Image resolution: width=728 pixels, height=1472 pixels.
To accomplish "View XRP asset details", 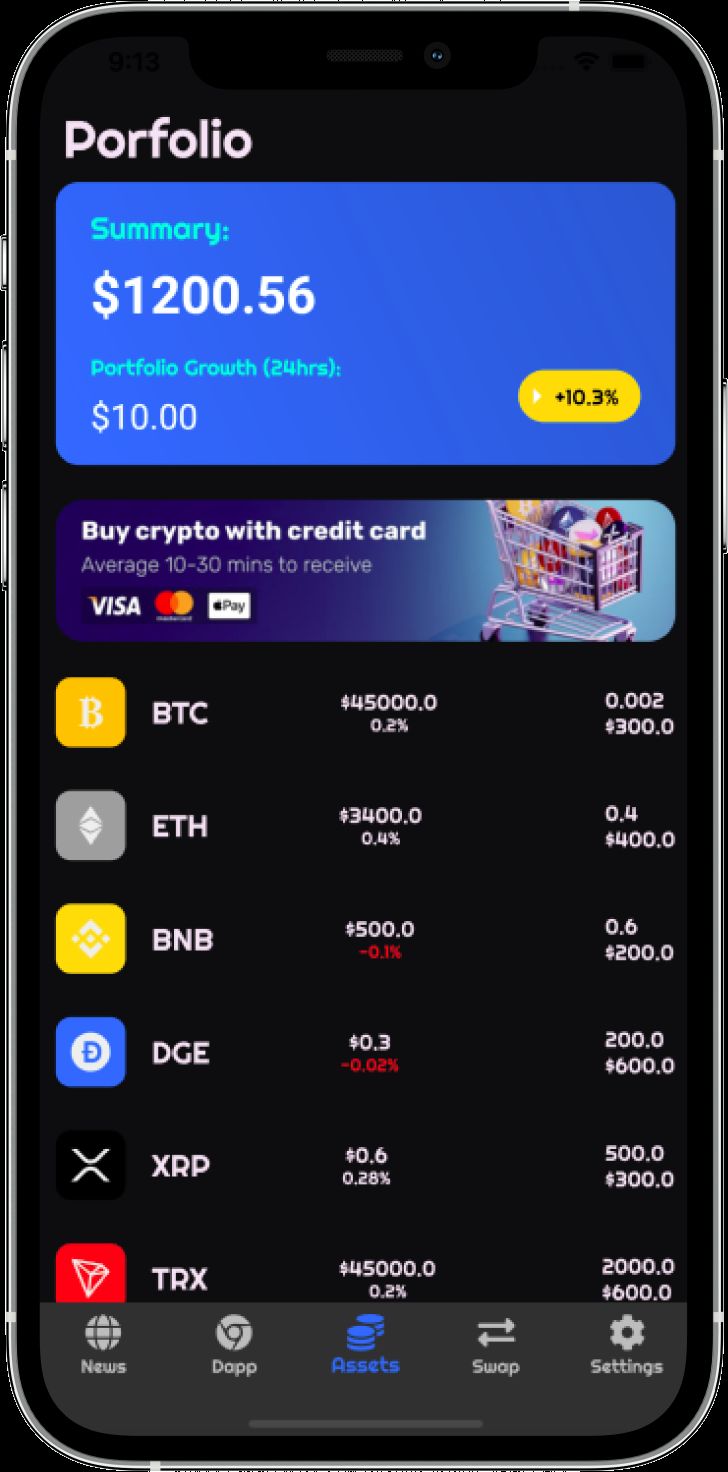I will (365, 1165).
